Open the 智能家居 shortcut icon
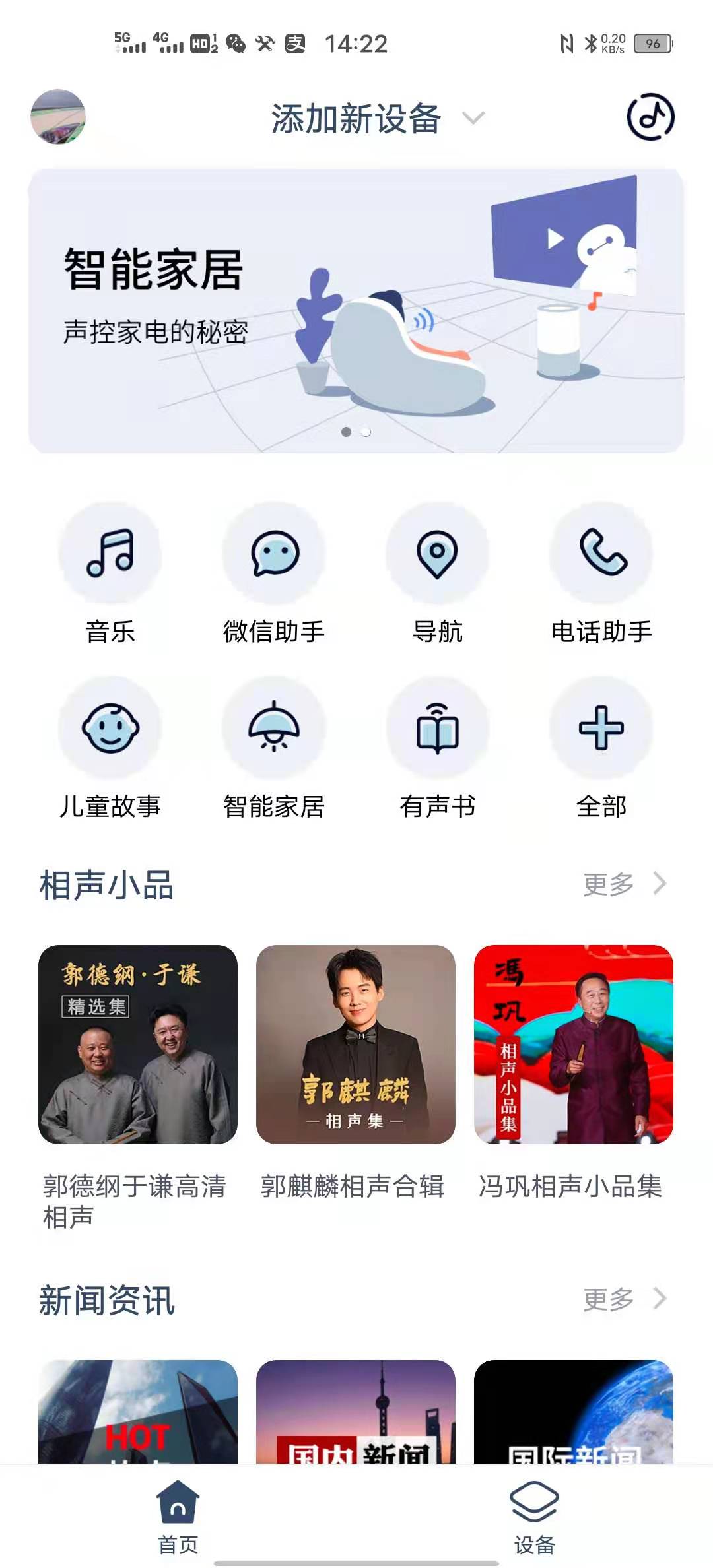The width and height of the screenshot is (713, 1568). (274, 728)
